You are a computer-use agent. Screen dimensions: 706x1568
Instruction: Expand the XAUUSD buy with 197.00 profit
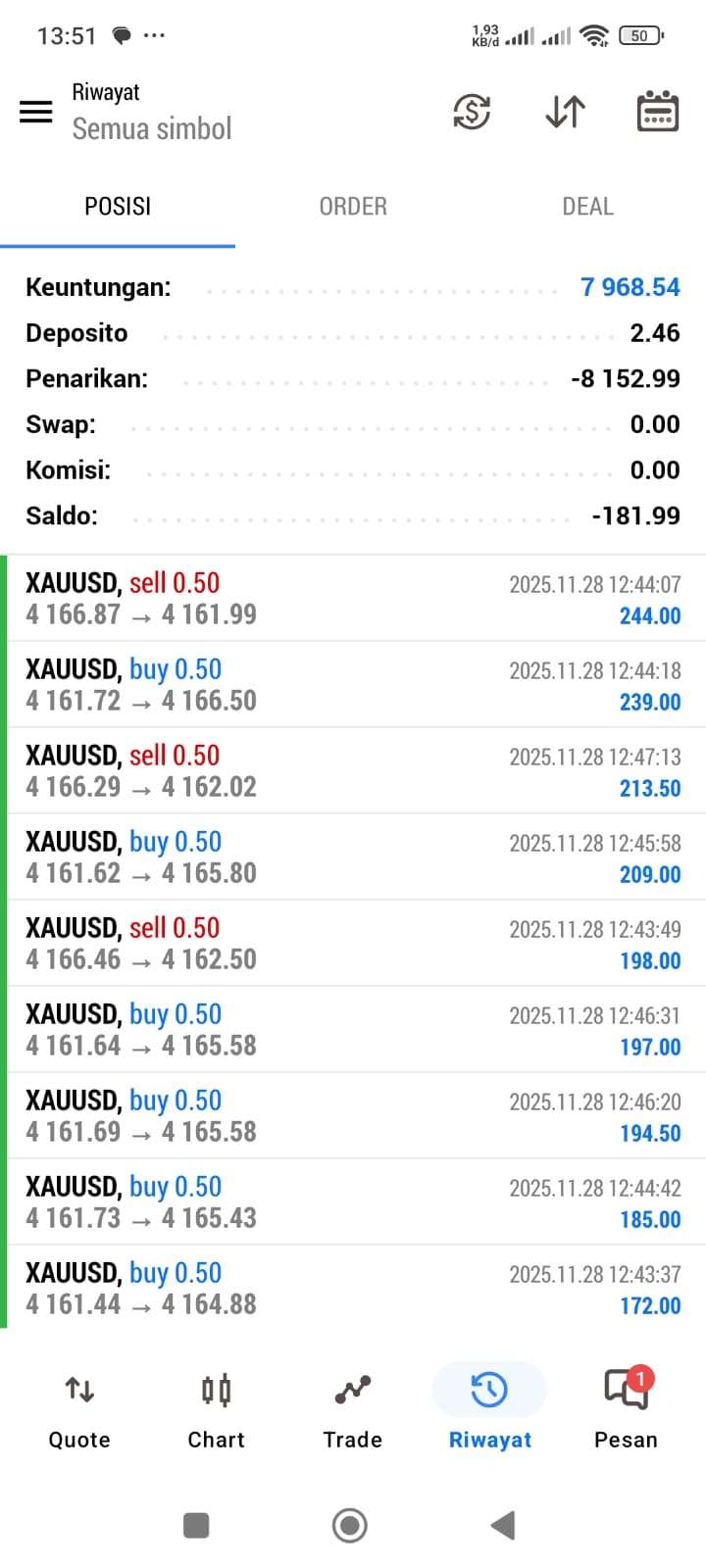pyautogui.click(x=353, y=1030)
